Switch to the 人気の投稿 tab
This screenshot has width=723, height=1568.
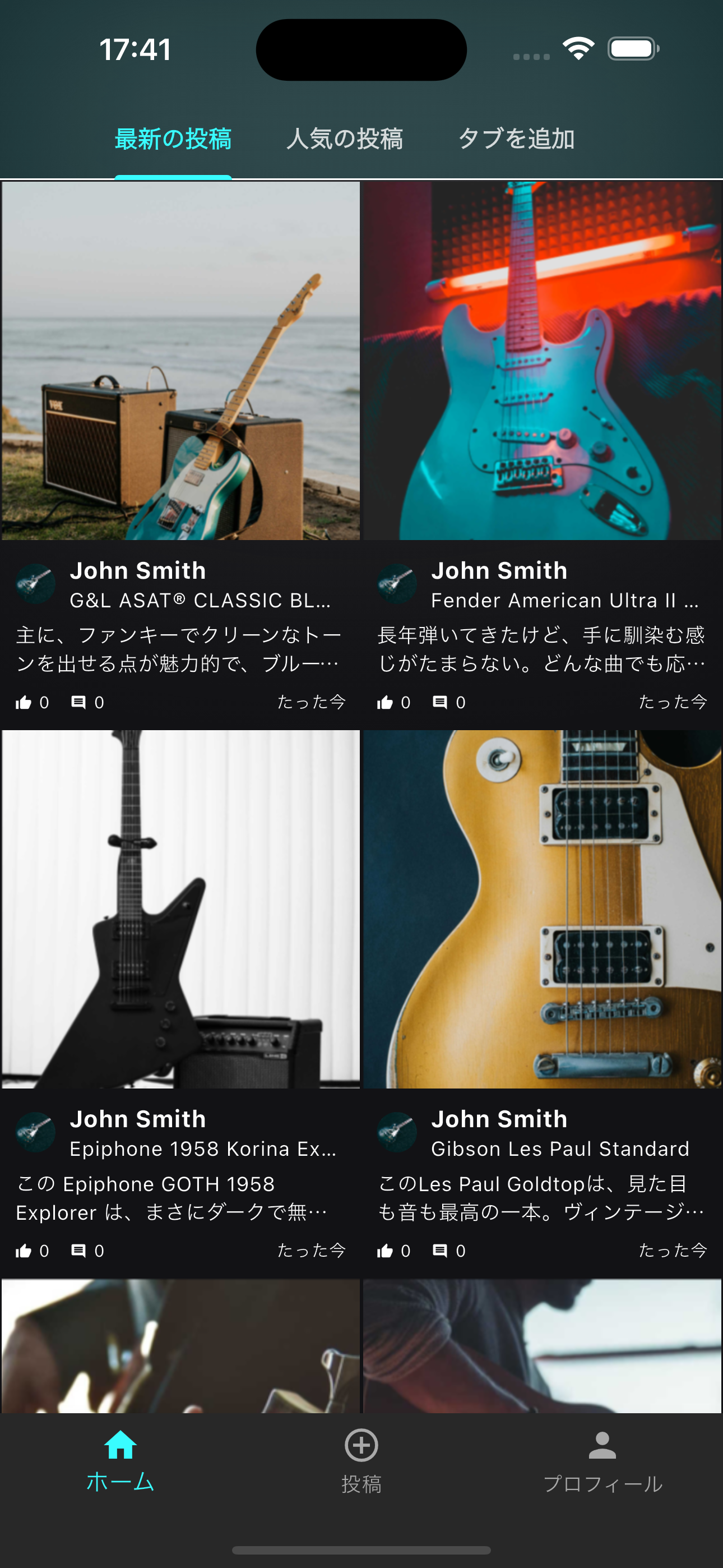coord(345,139)
